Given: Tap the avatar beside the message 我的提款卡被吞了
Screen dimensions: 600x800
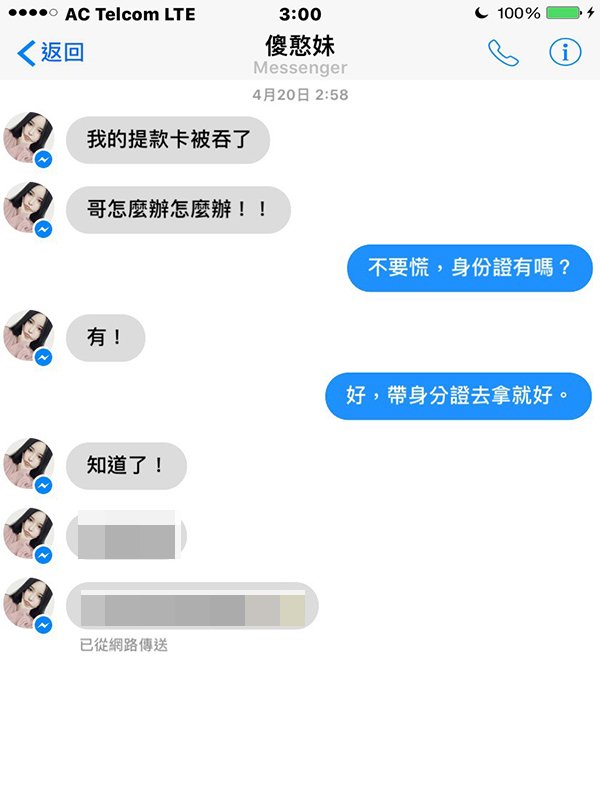Looking at the screenshot, I should (x=28, y=138).
